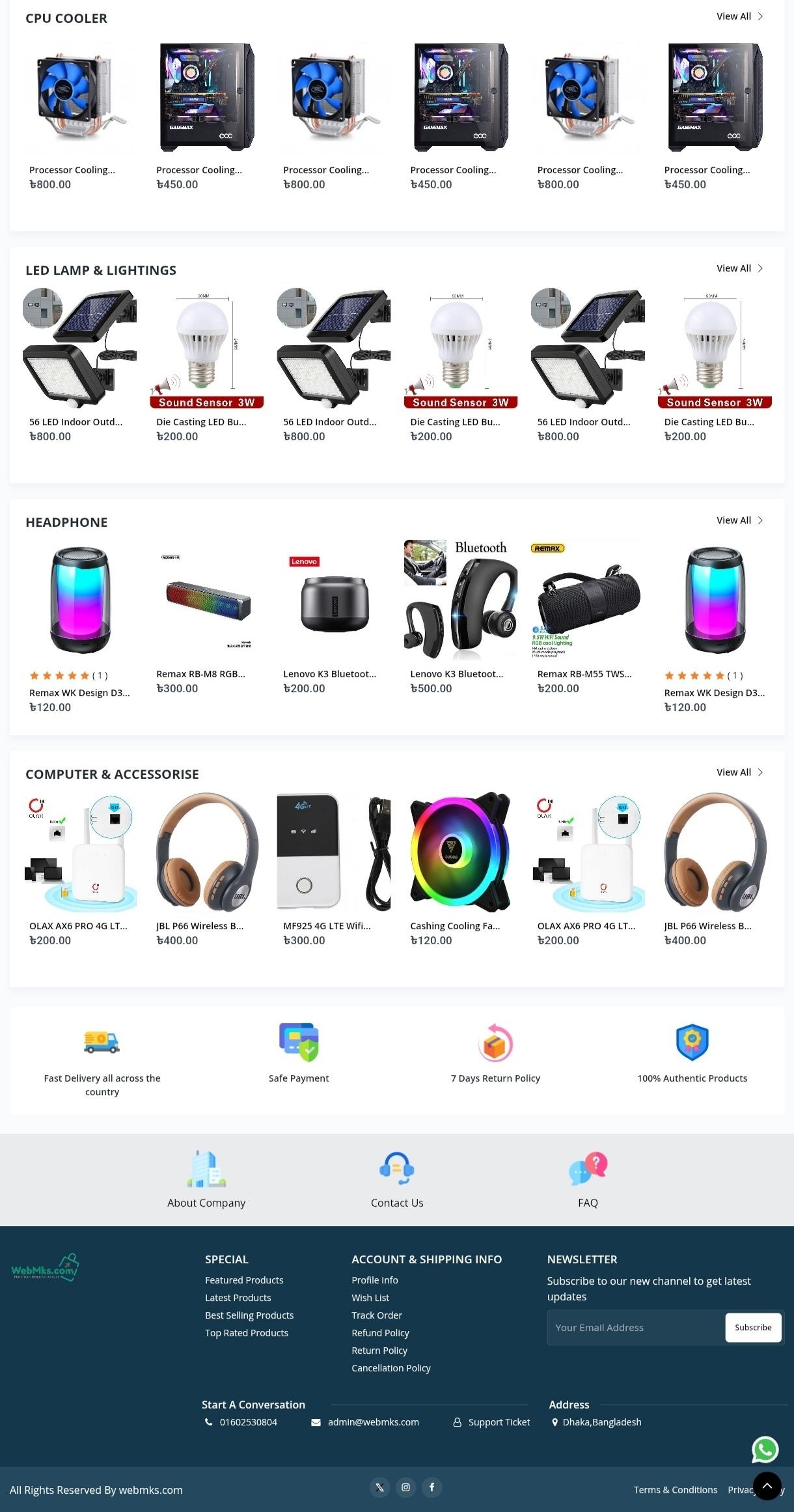Open a Support Ticket
The width and height of the screenshot is (794, 1512).
pos(492,1422)
